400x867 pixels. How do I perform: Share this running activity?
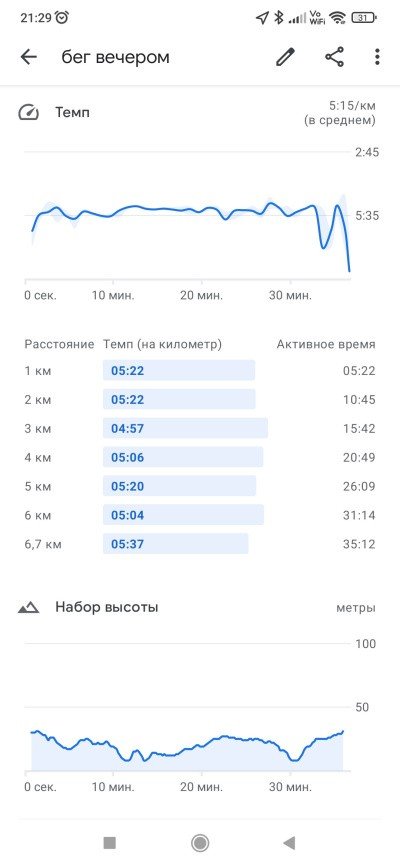(x=334, y=57)
